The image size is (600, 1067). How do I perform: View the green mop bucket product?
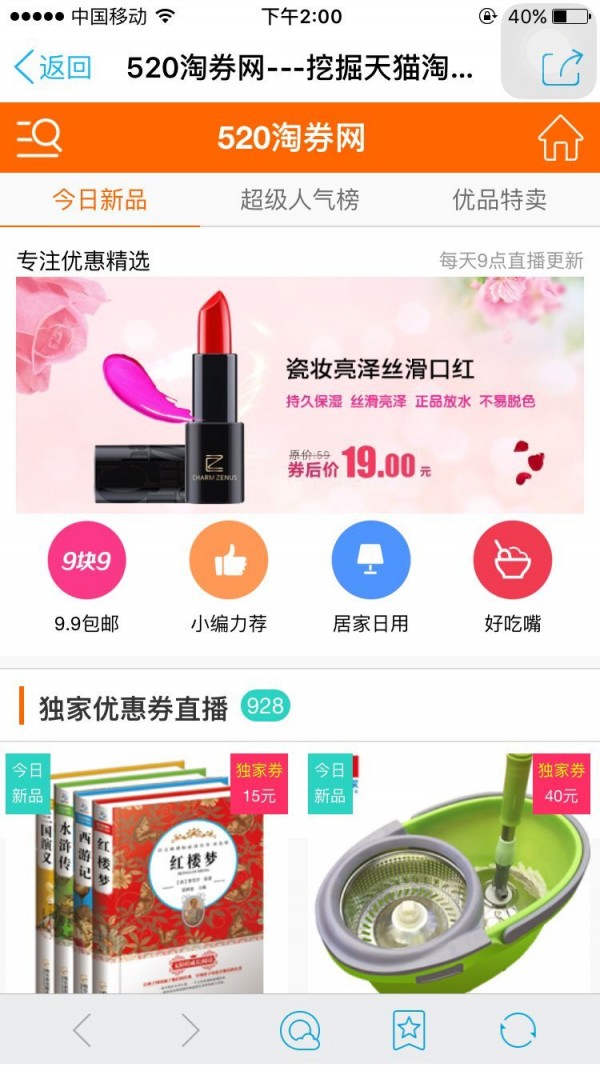tap(449, 875)
